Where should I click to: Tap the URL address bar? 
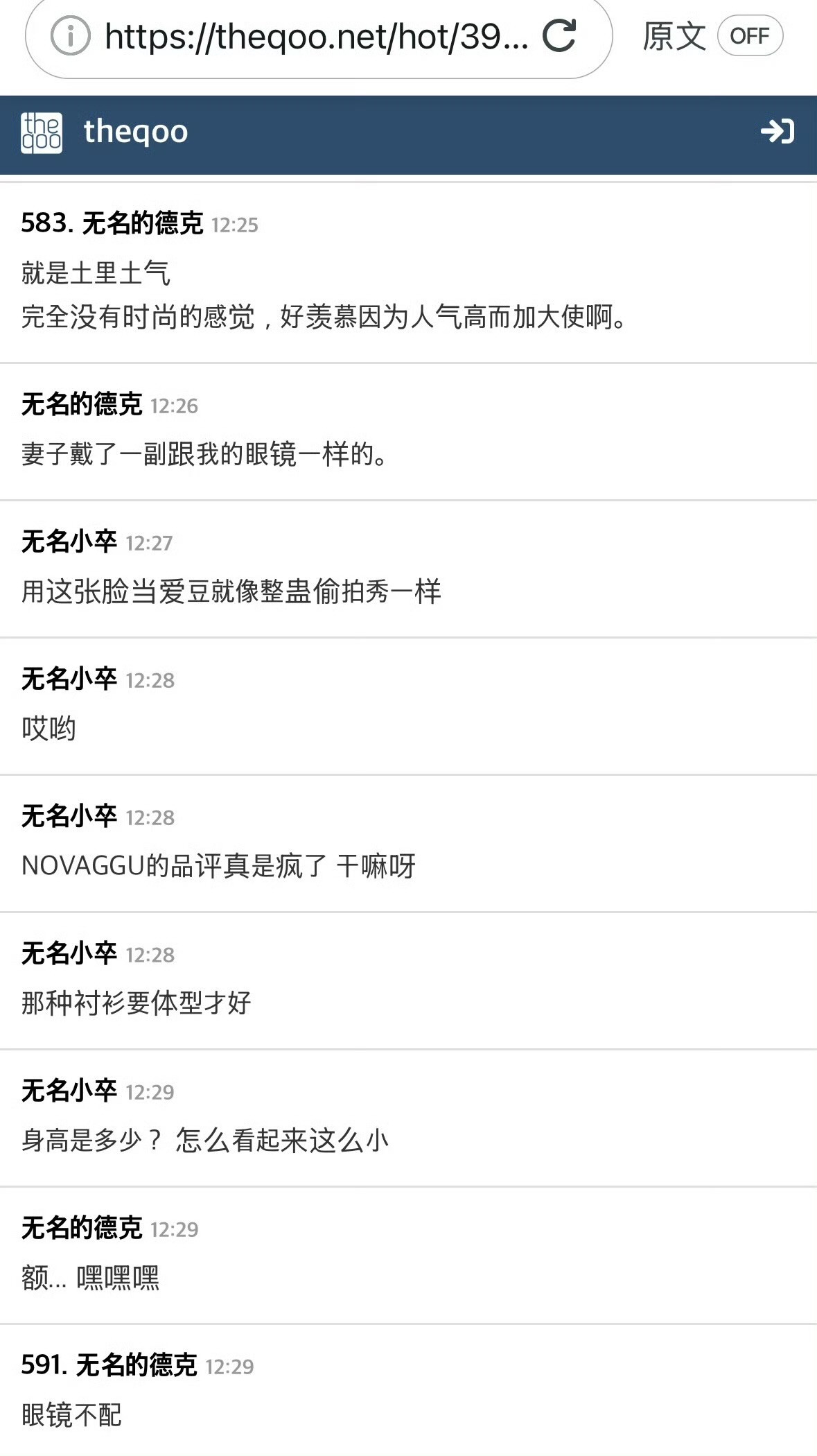pyautogui.click(x=315, y=37)
